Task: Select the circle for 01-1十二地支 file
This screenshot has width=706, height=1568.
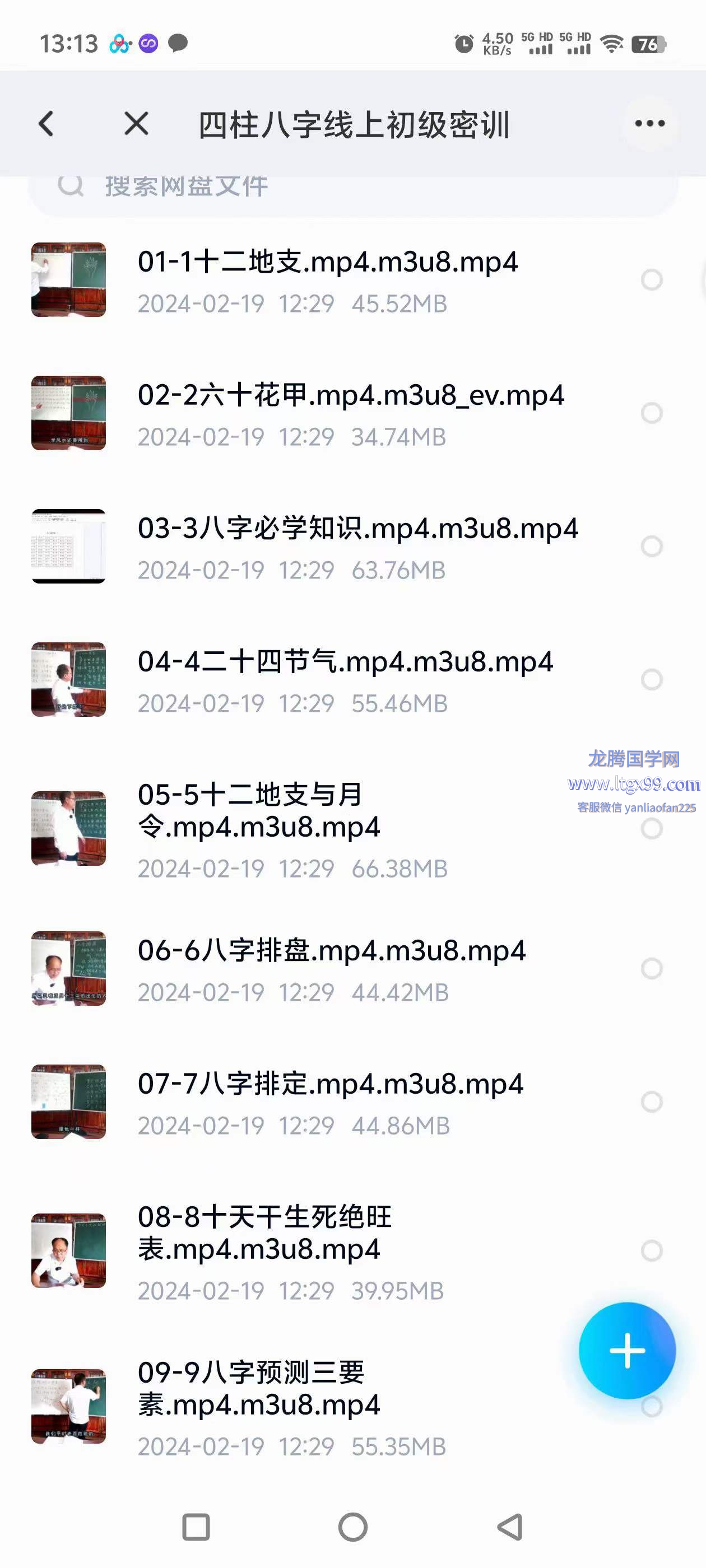Action: [651, 280]
